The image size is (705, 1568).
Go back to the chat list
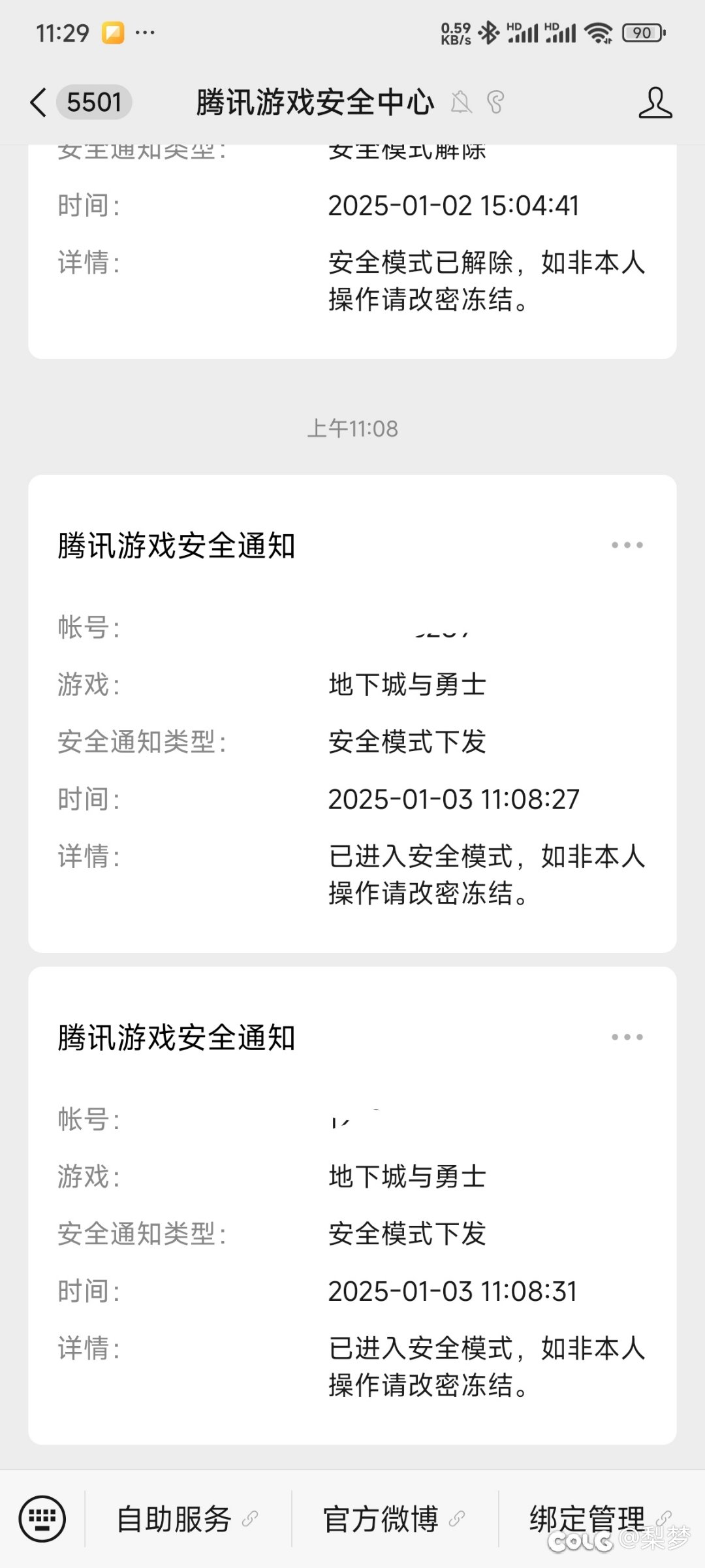click(39, 103)
